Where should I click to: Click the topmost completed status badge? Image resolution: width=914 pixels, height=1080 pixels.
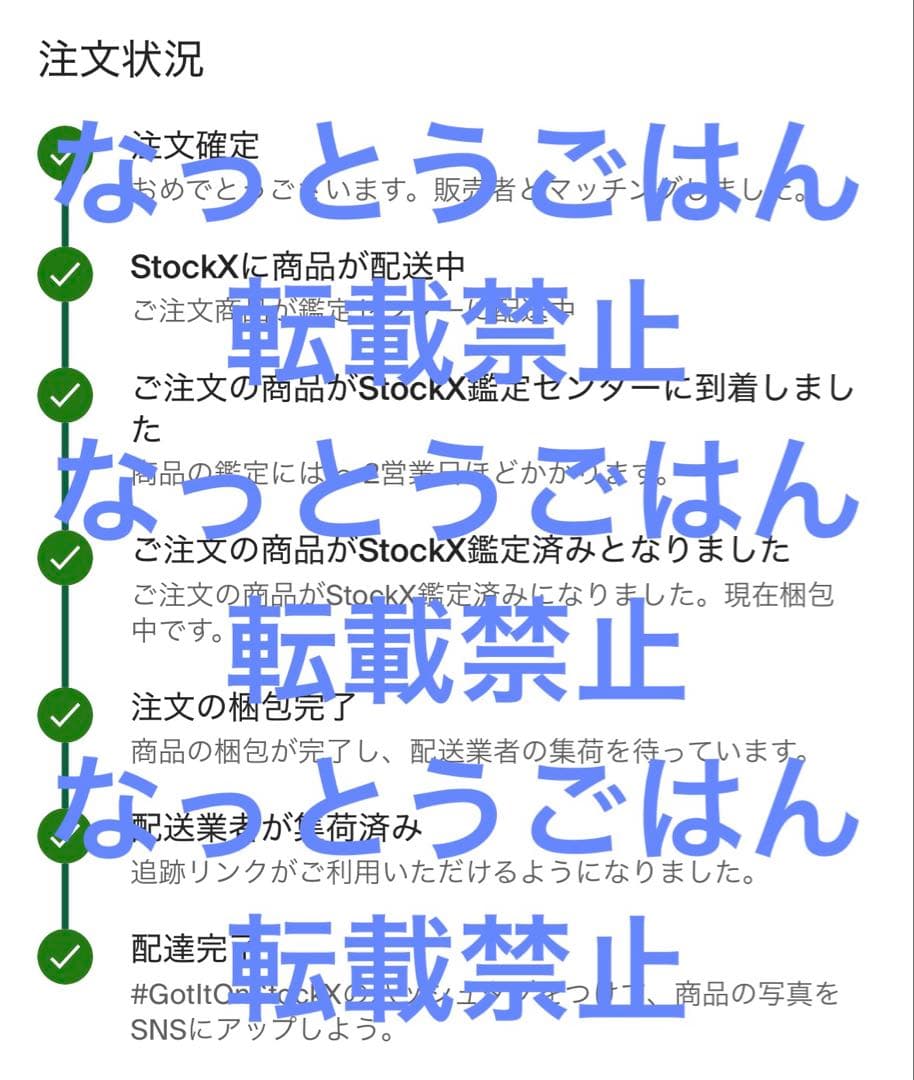point(63,152)
